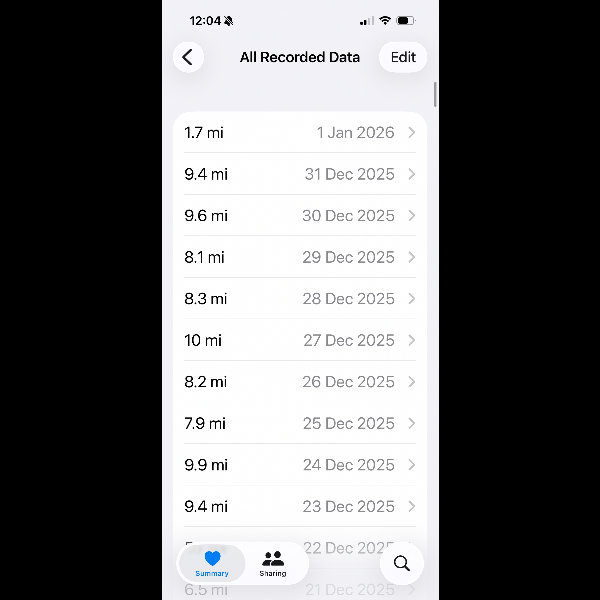Image resolution: width=600 pixels, height=600 pixels.
Task: Open search with the magnifier button
Action: [402, 563]
